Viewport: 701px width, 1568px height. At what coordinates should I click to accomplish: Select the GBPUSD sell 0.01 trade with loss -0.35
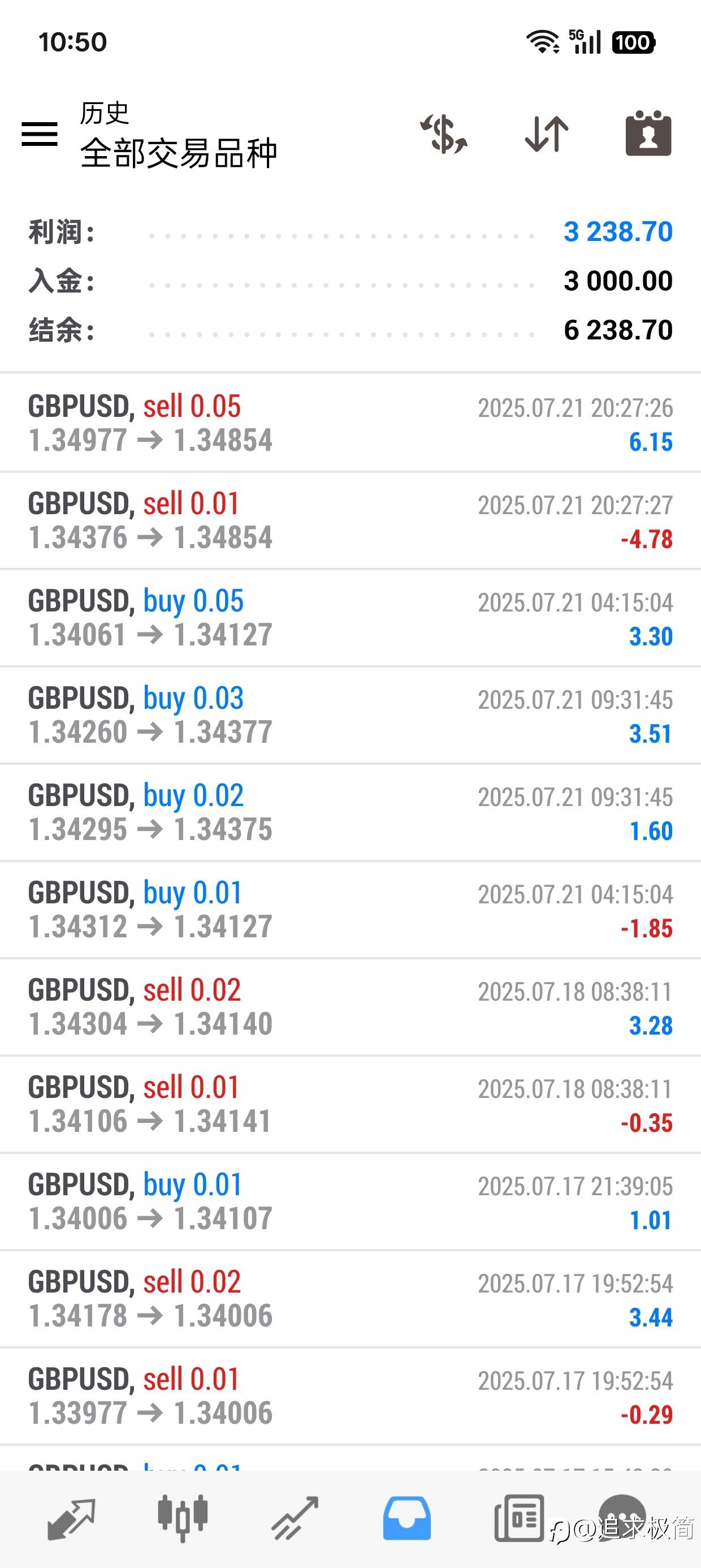(x=350, y=1105)
